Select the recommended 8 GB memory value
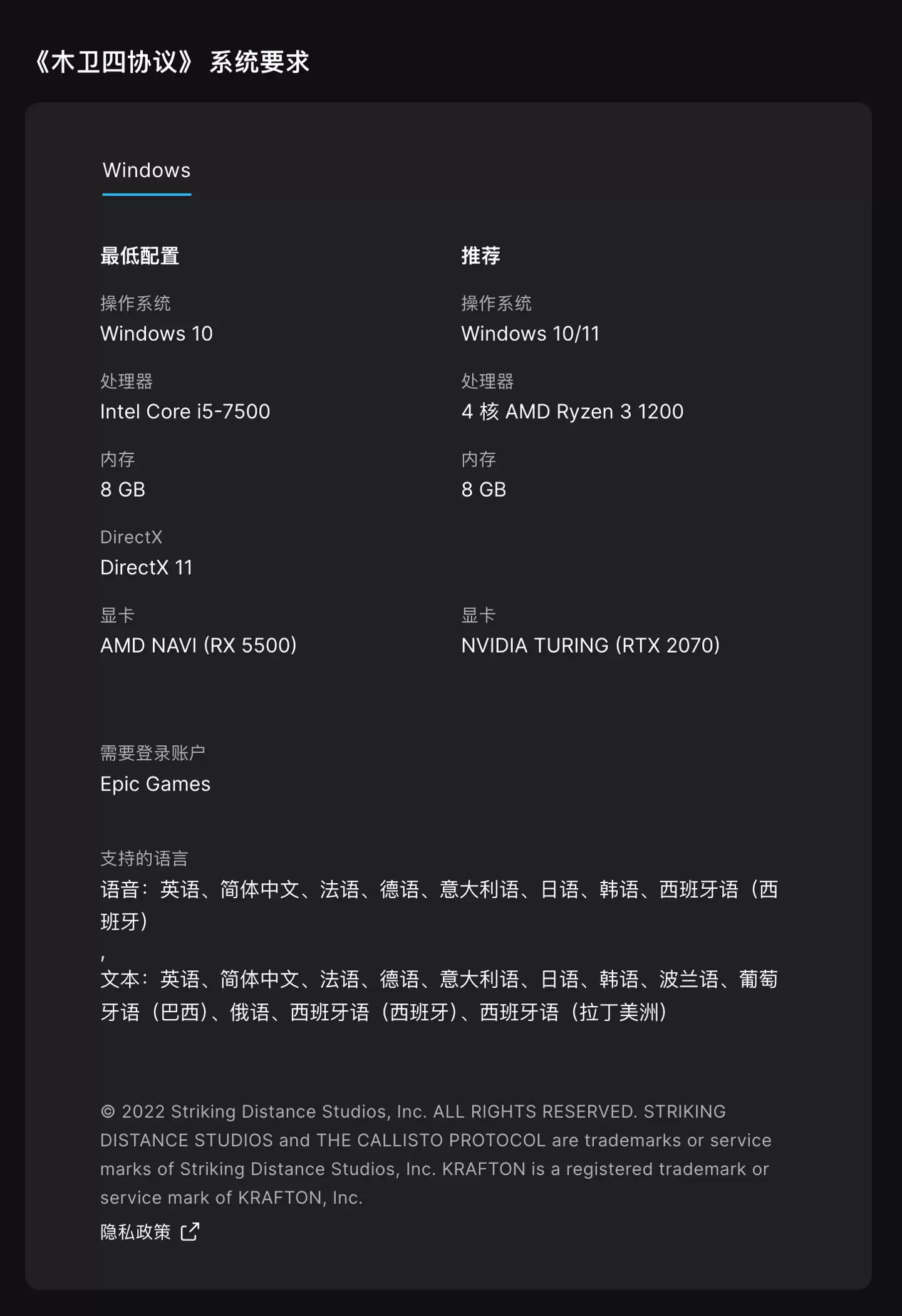Image resolution: width=902 pixels, height=1316 pixels. (x=484, y=490)
